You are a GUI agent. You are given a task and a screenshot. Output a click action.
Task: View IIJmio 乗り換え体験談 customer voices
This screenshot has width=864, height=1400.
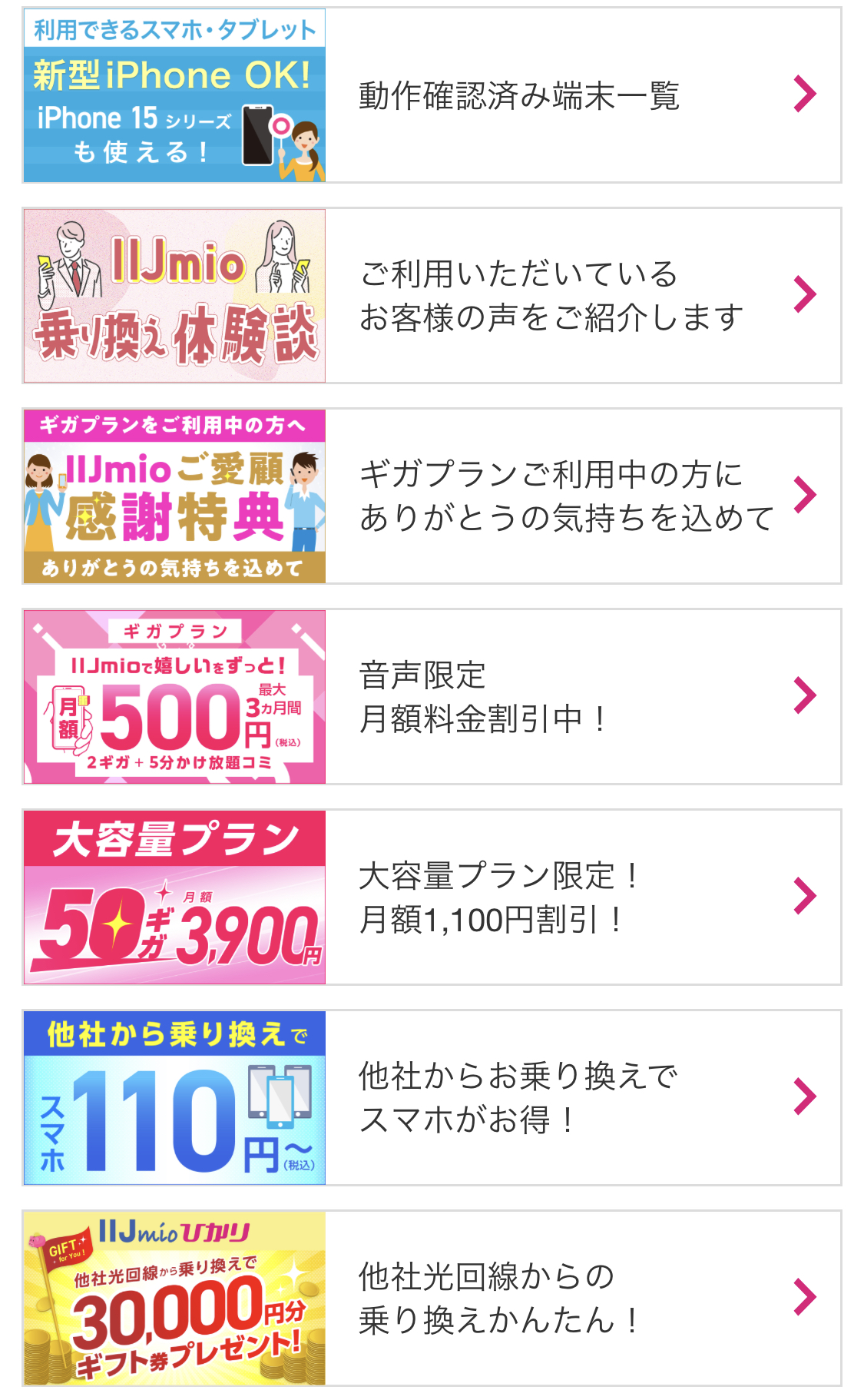click(x=551, y=296)
